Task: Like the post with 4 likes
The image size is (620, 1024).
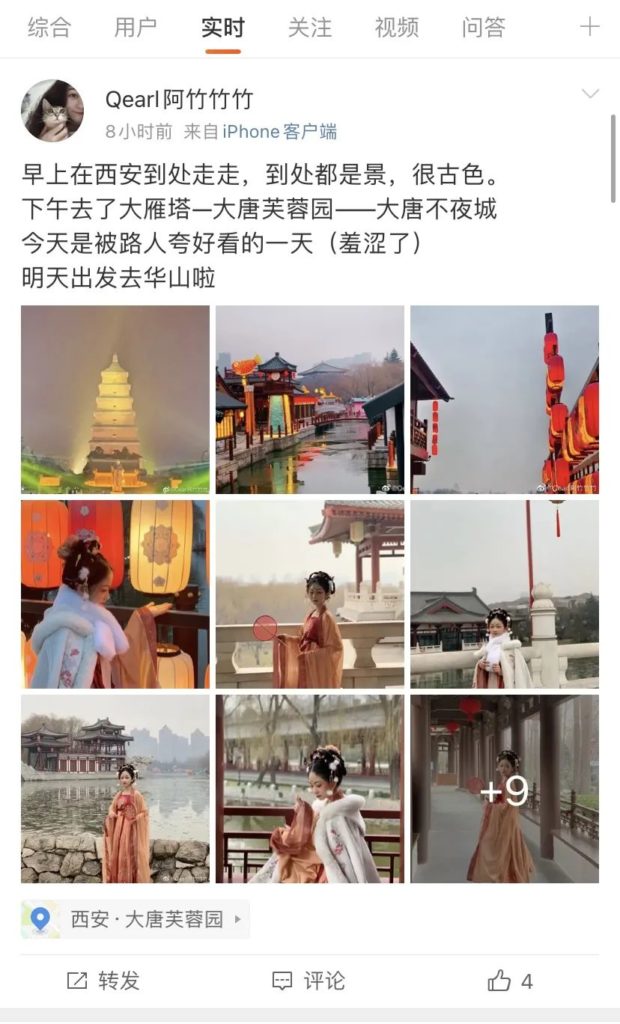Action: tap(510, 981)
